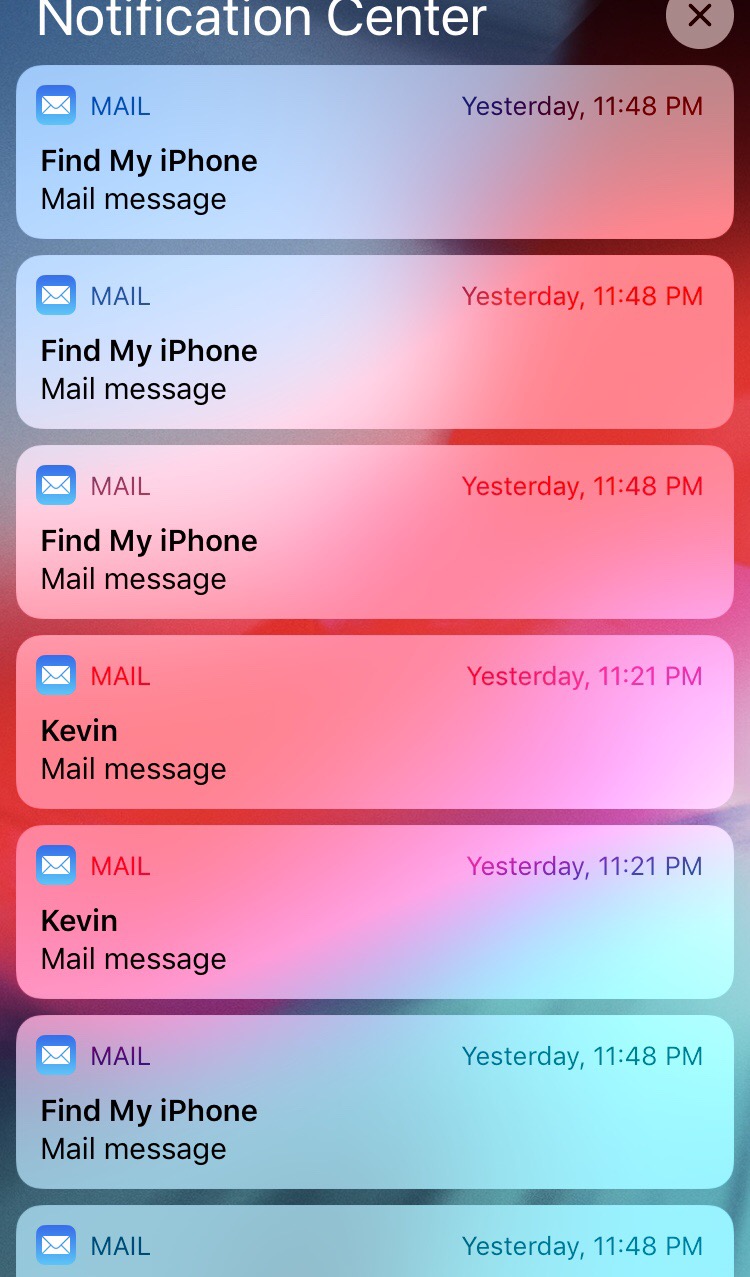
Task: Tap the MAIL label on Kevin's first notification
Action: click(120, 675)
